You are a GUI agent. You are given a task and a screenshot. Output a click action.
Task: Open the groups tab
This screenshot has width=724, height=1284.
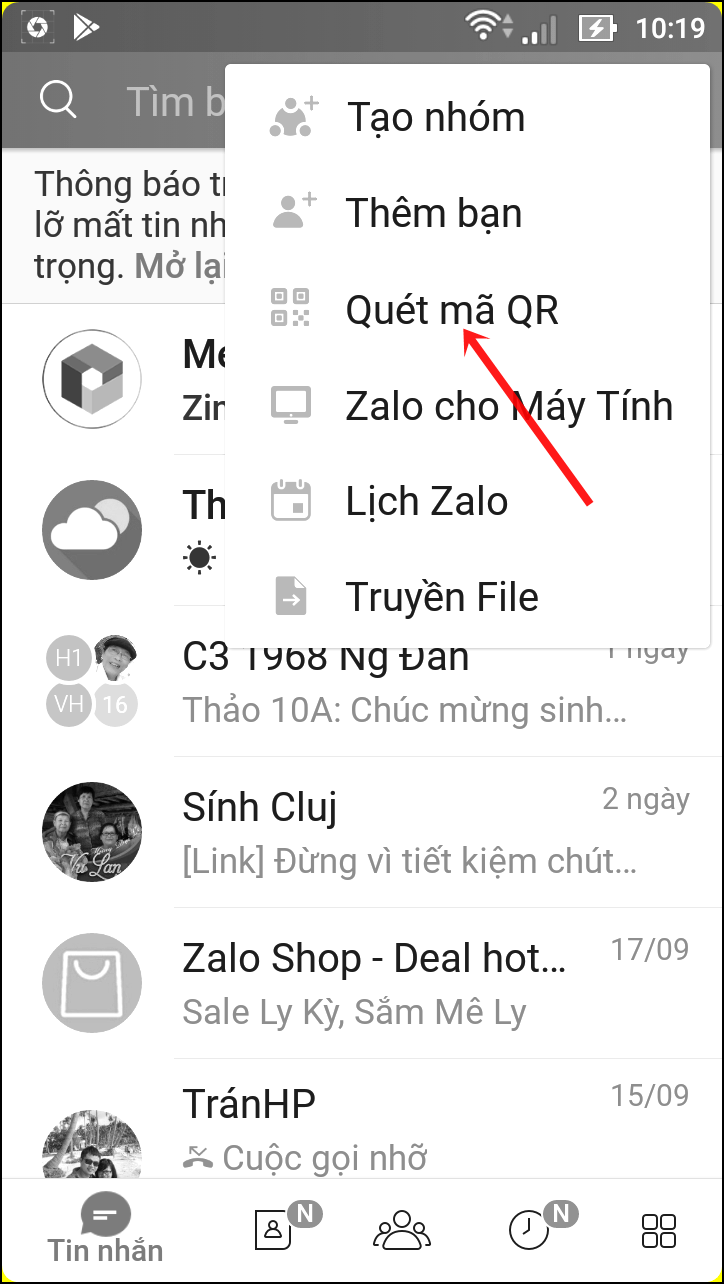tap(401, 1230)
